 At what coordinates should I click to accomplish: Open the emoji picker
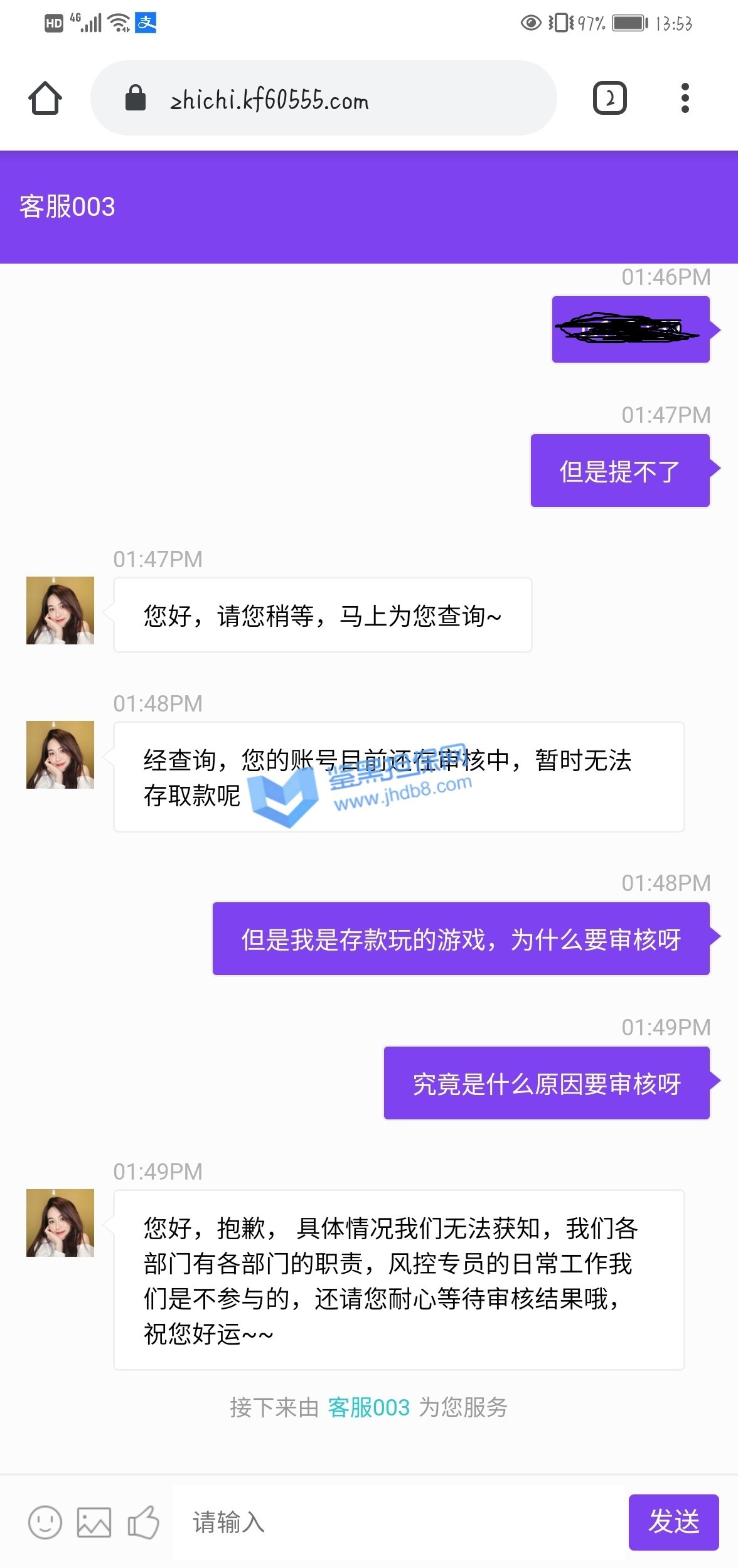tap(45, 1522)
